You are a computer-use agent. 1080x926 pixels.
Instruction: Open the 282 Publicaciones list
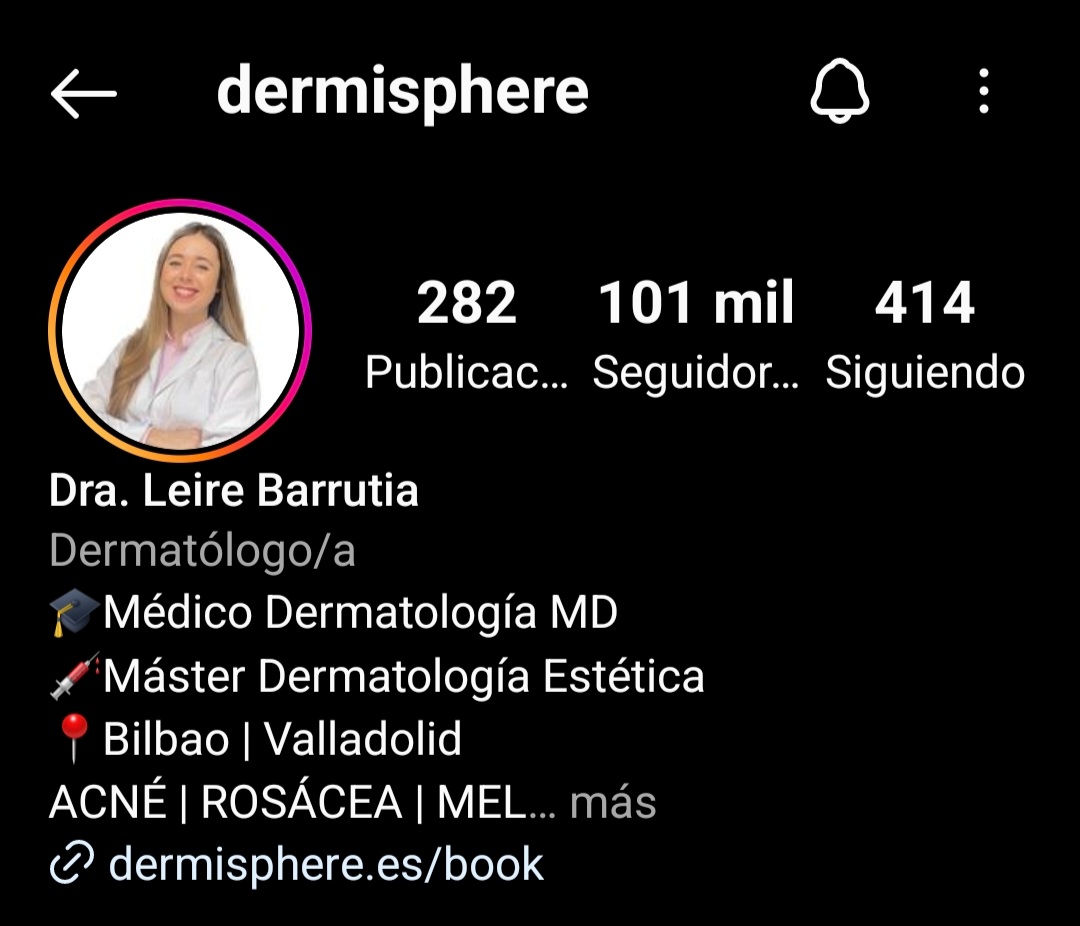tap(466, 336)
